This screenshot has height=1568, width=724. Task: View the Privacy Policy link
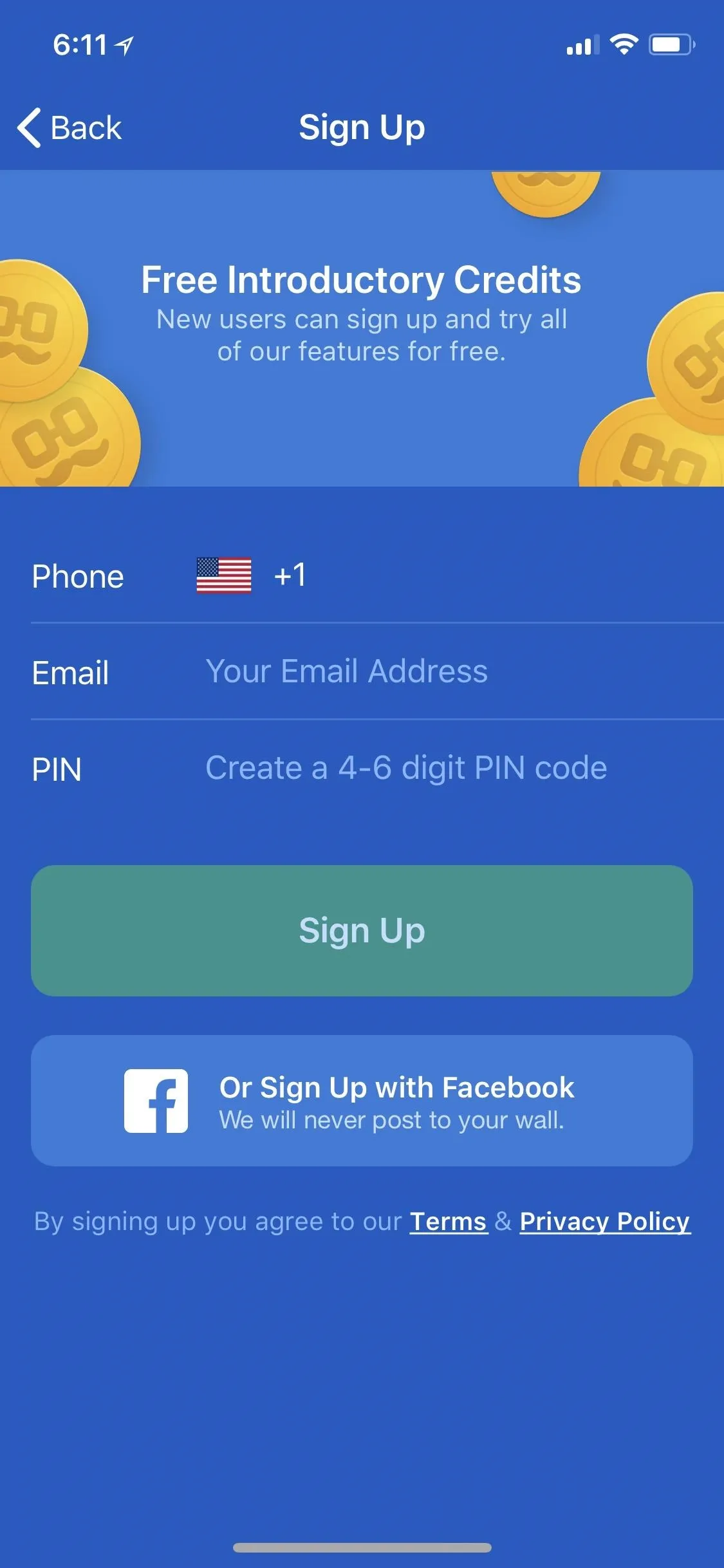coord(605,1222)
